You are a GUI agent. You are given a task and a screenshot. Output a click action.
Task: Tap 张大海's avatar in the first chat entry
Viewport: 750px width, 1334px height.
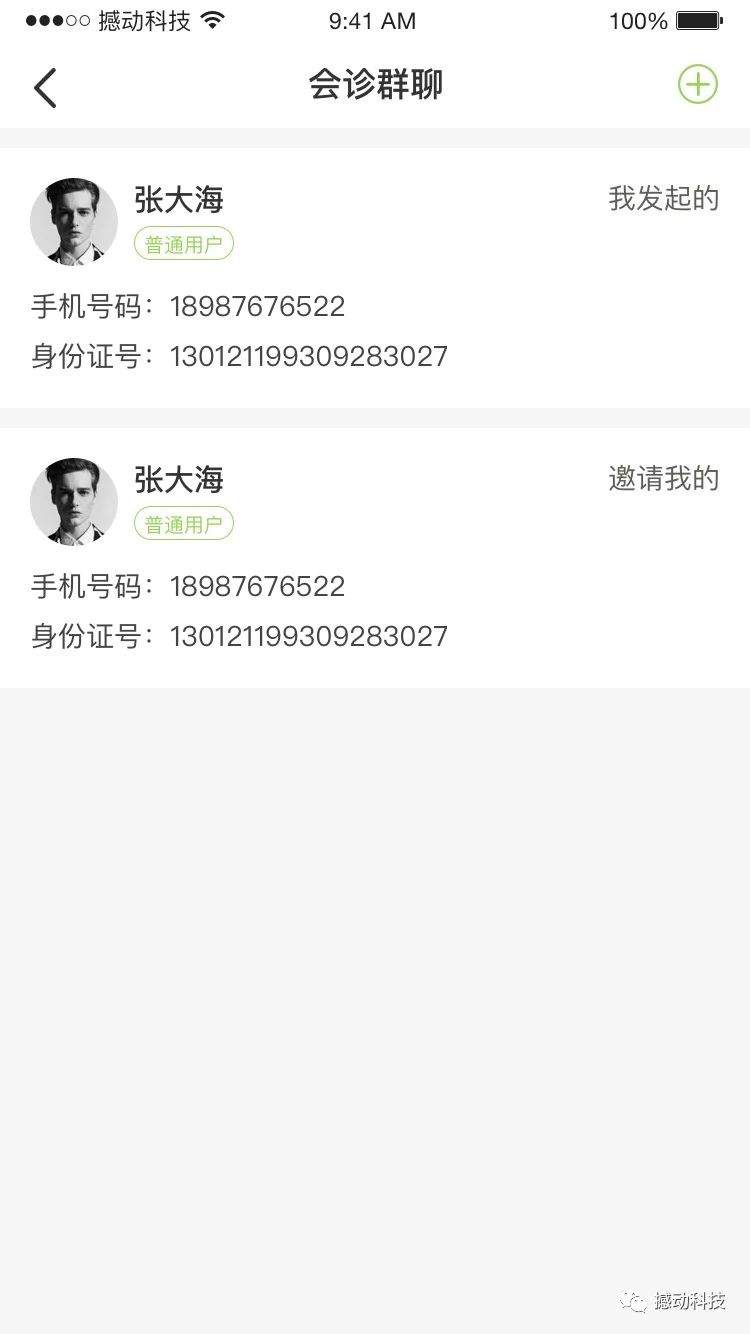click(73, 221)
